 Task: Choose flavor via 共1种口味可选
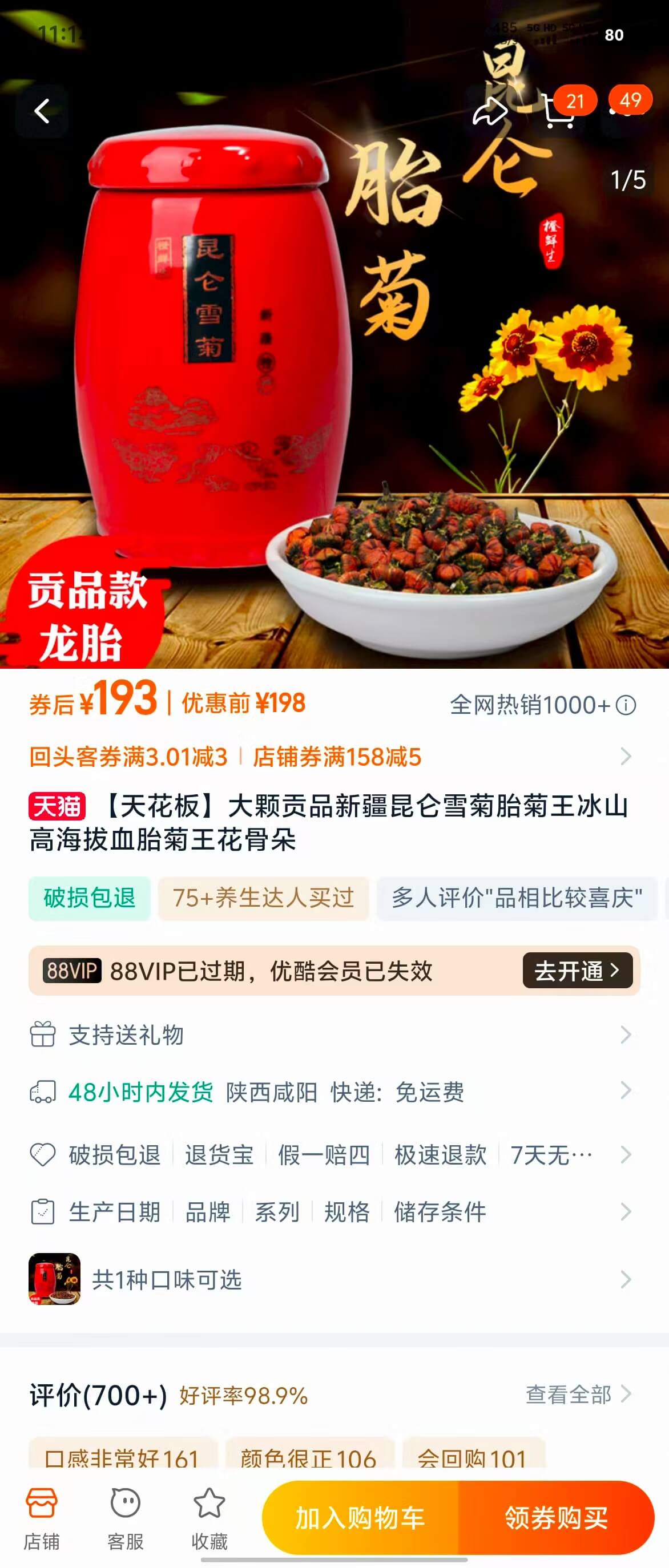pyautogui.click(x=166, y=1279)
